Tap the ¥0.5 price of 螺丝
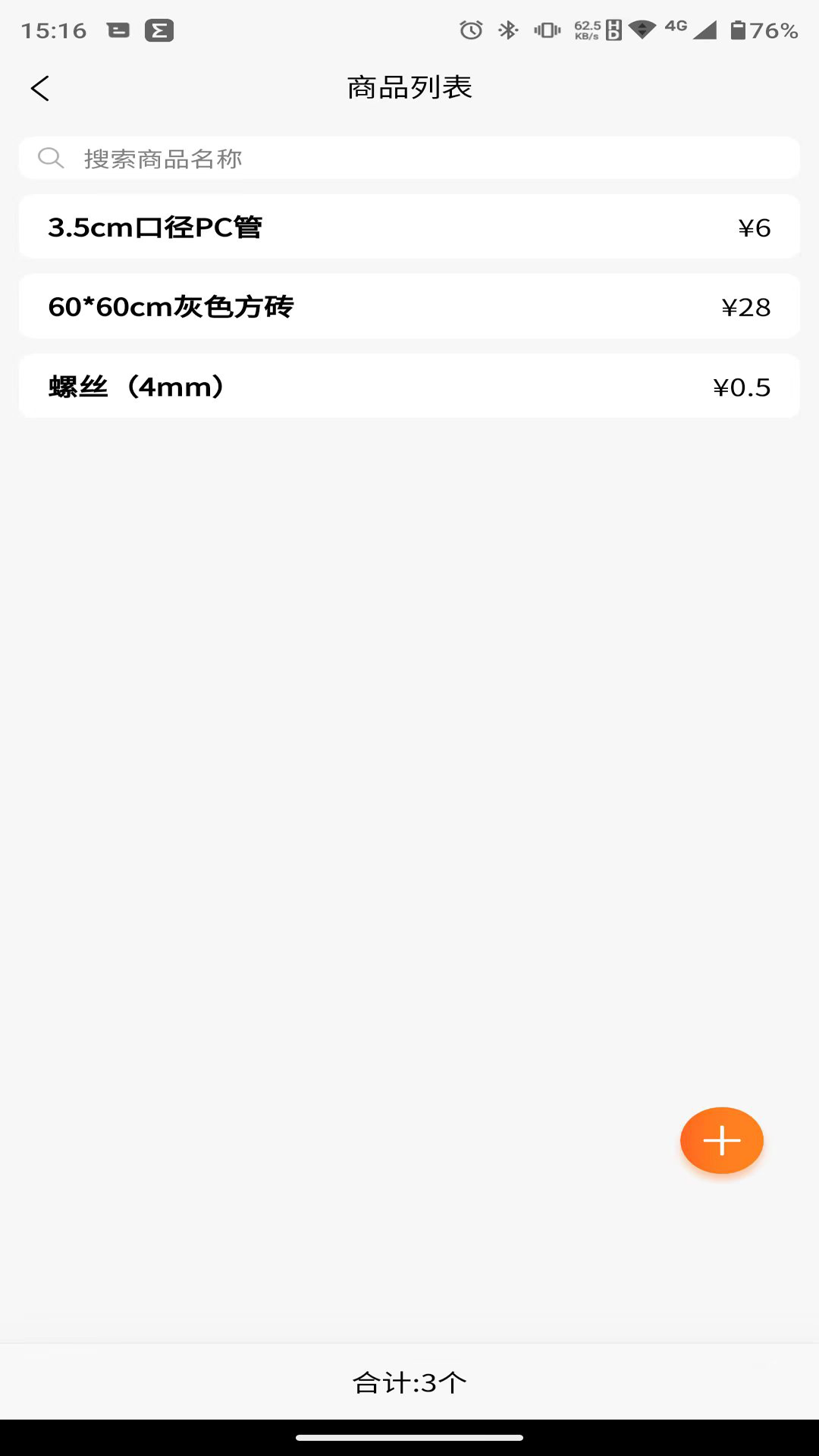The image size is (819, 1456). (x=741, y=386)
